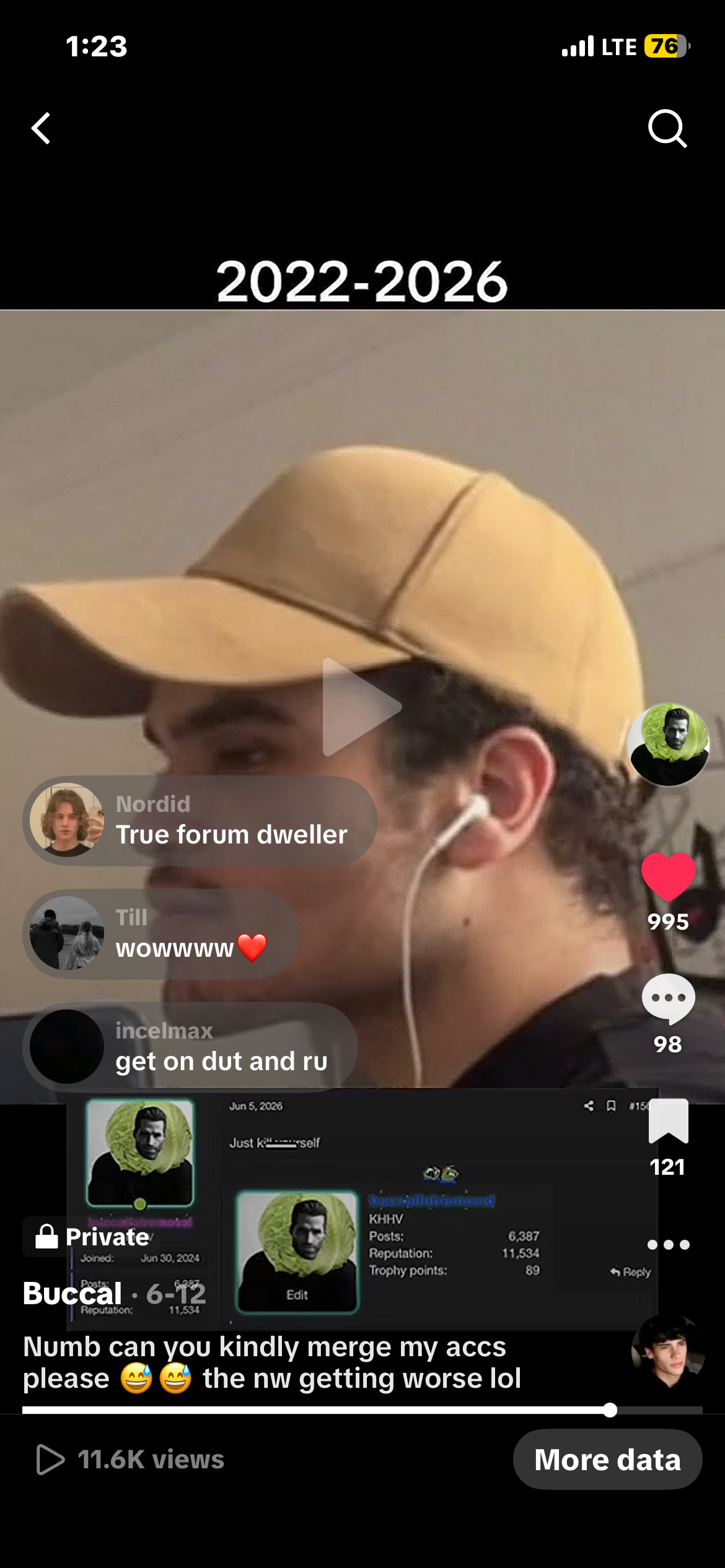Tap the bookmark save icon
Image resolution: width=725 pixels, height=1568 pixels.
pos(668,1121)
